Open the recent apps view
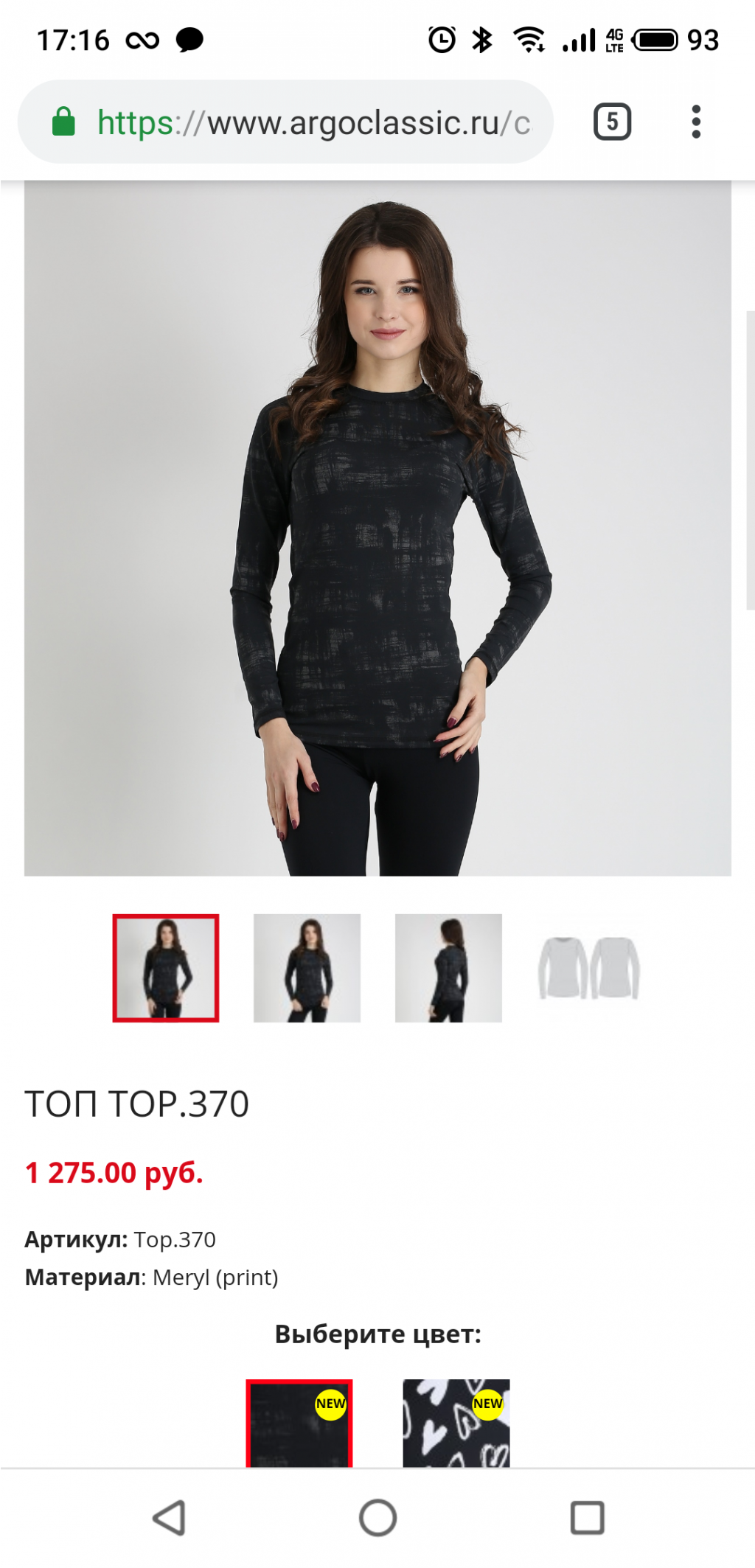Viewport: 755px width, 1568px height. [587, 1518]
